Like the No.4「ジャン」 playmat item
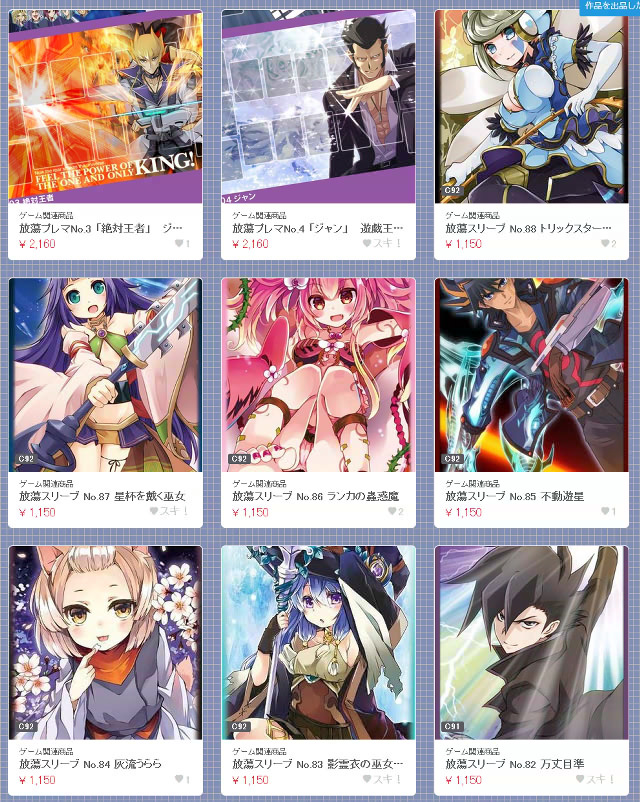This screenshot has height=802, width=640. (381, 243)
